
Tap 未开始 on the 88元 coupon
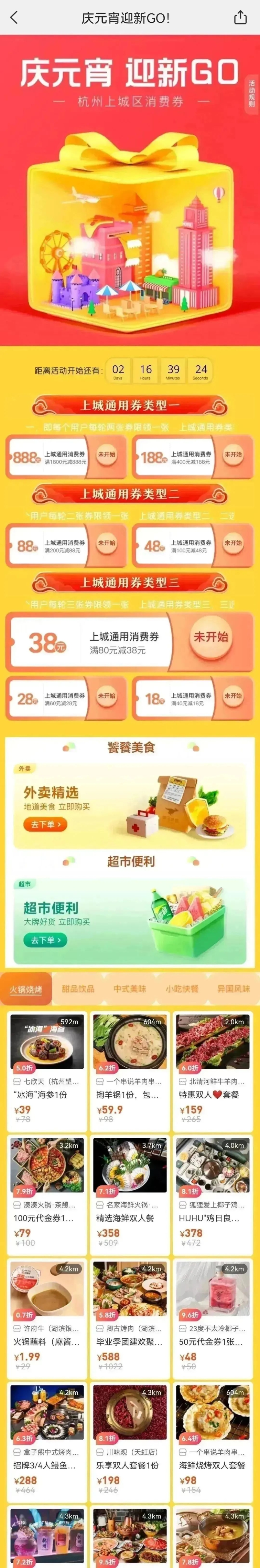107,543
